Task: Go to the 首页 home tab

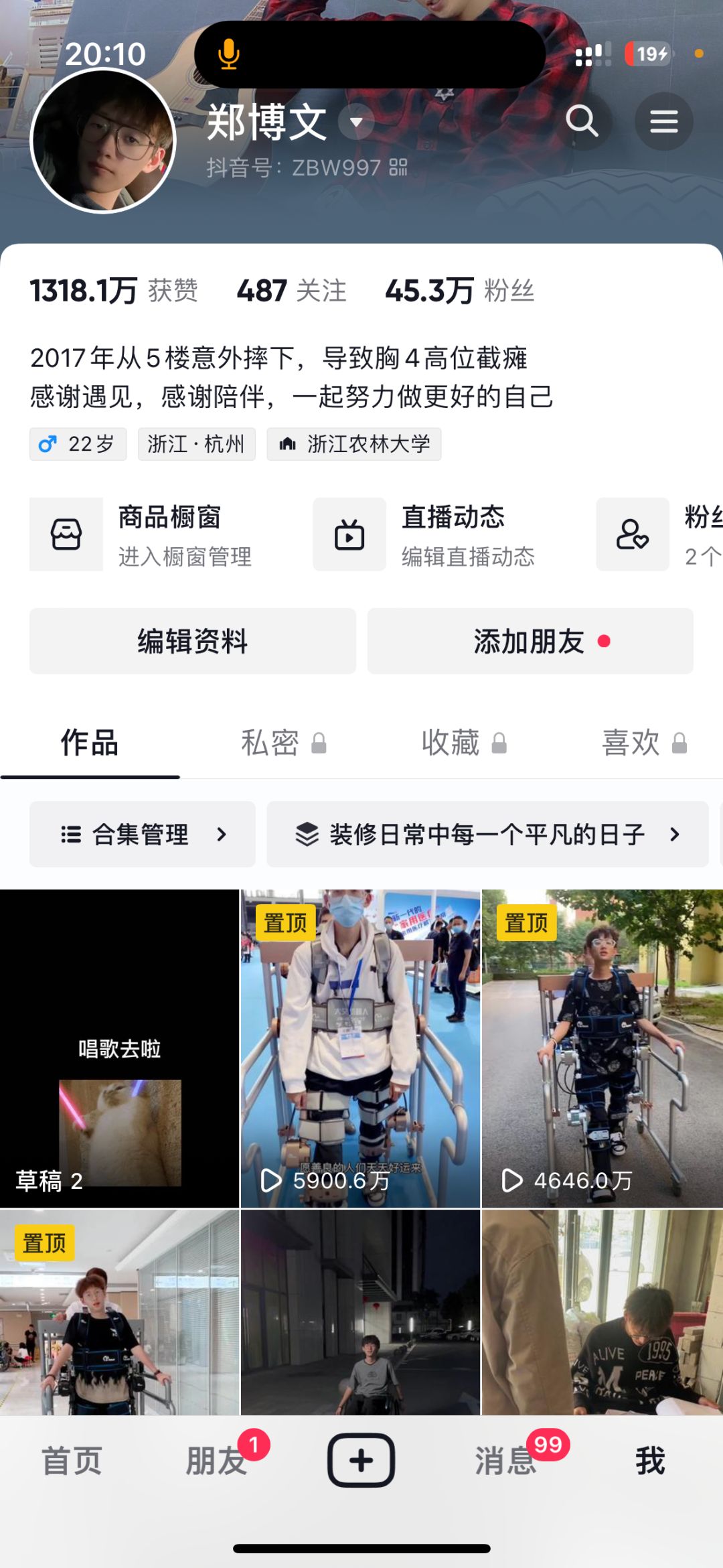Action: (72, 1461)
